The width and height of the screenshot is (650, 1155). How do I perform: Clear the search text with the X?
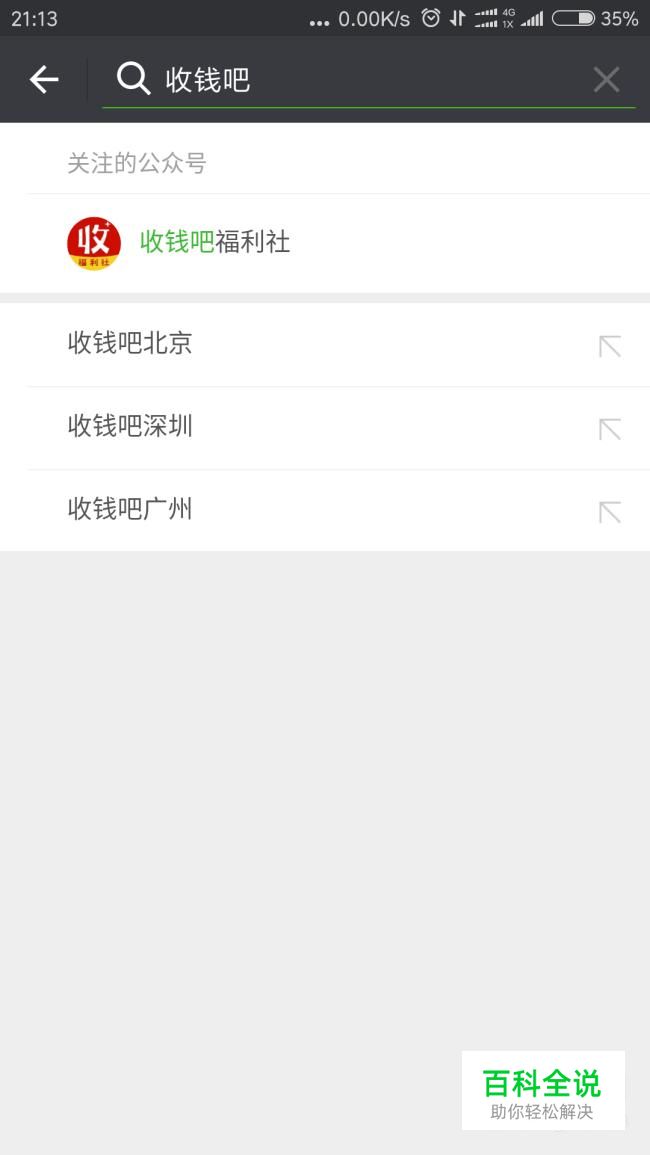[x=606, y=80]
